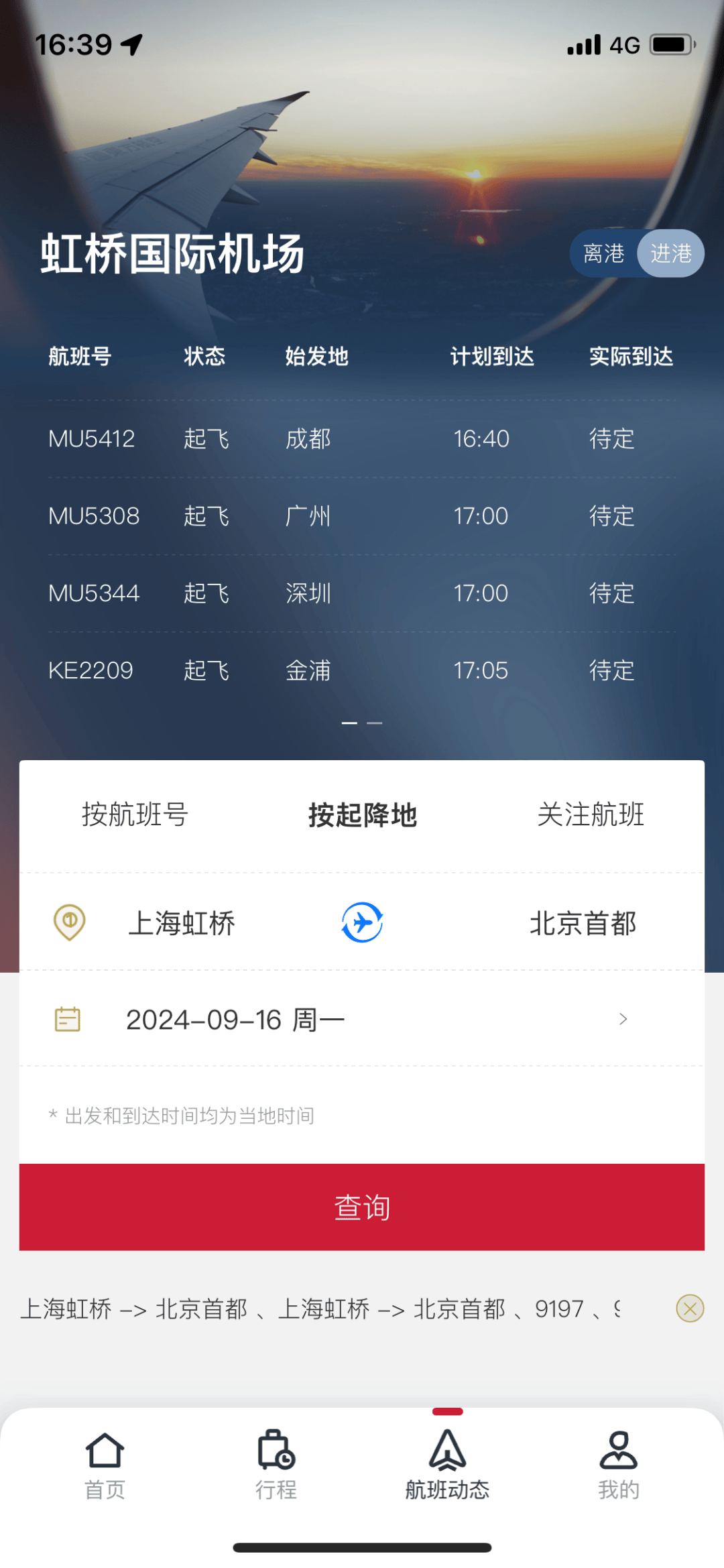Open flight MU5412 from 成都
The image size is (724, 1568).
[361, 439]
